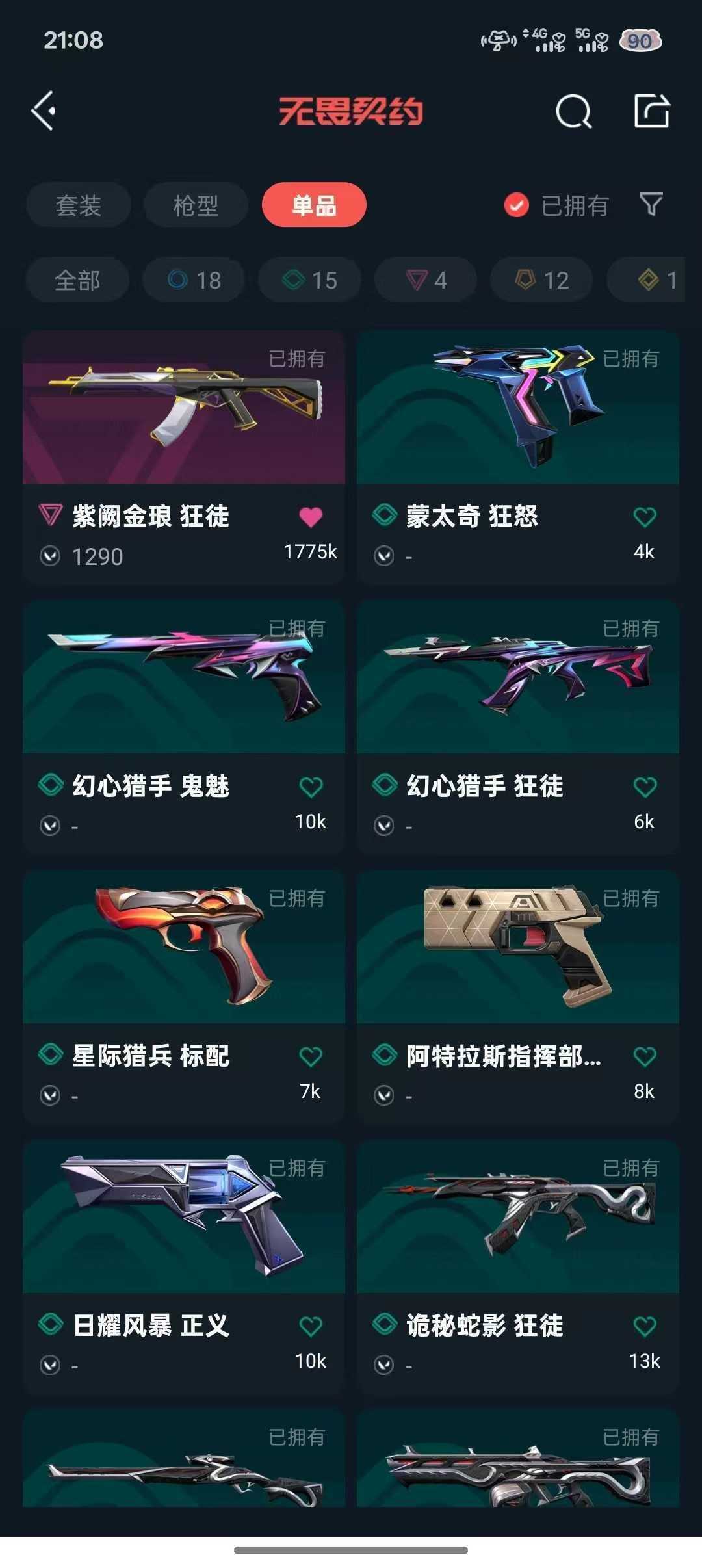The image size is (702, 1568).
Task: Open the search icon
Action: [574, 111]
